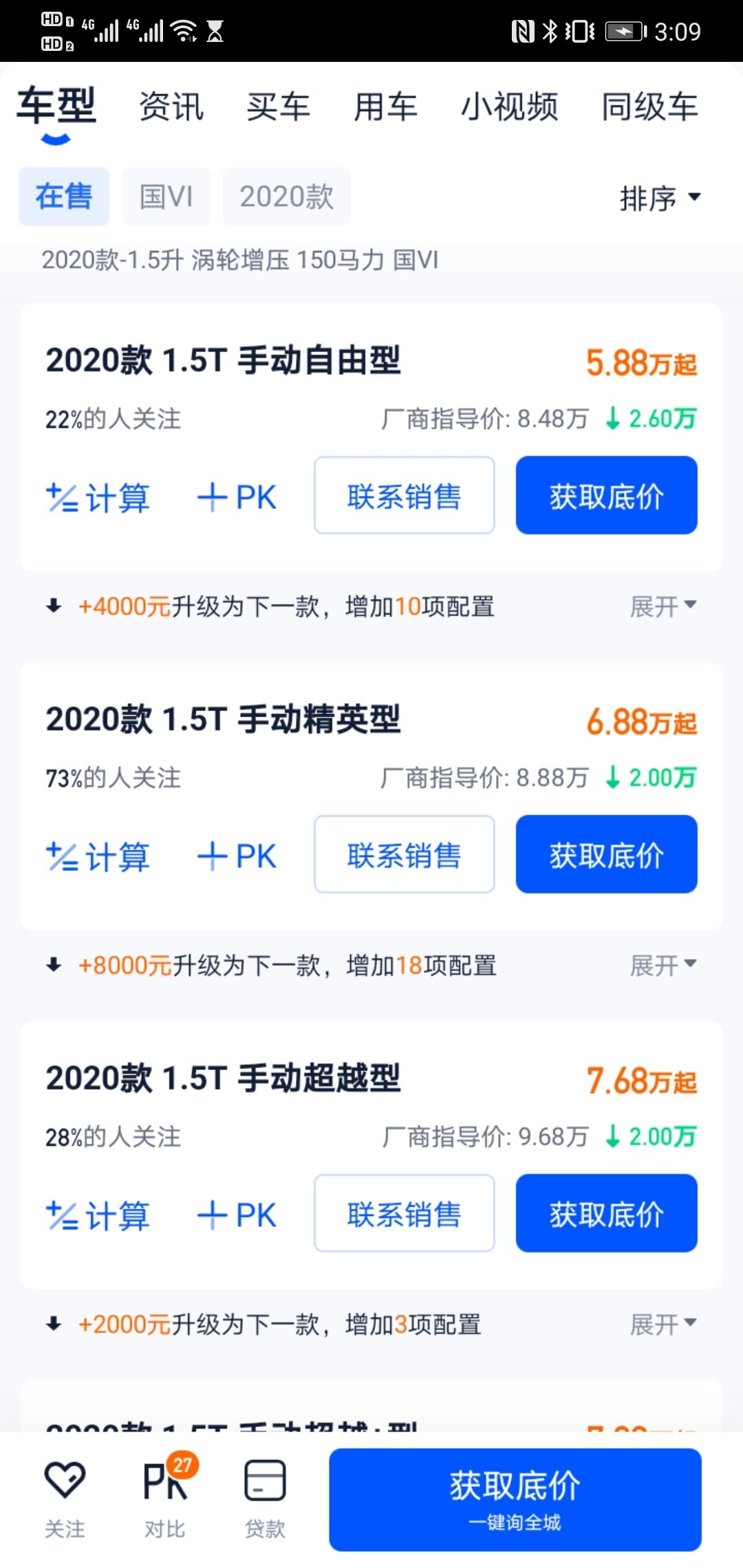Filter by 2020款 chip
The image size is (743, 1568).
(286, 197)
